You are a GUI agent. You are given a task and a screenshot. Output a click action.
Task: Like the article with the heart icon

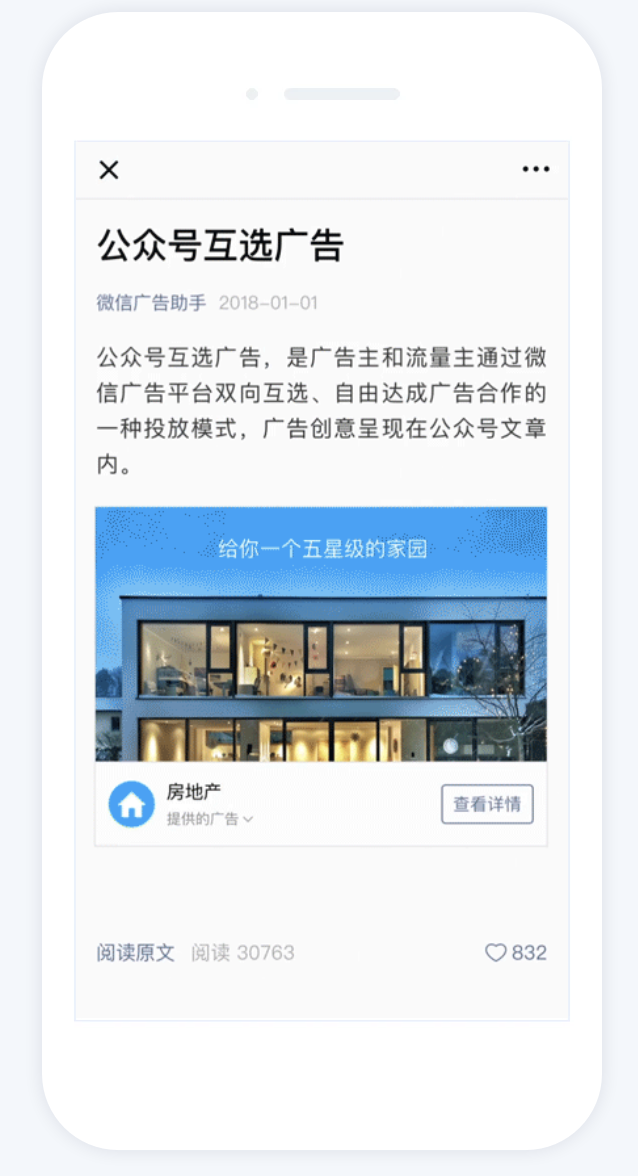496,953
